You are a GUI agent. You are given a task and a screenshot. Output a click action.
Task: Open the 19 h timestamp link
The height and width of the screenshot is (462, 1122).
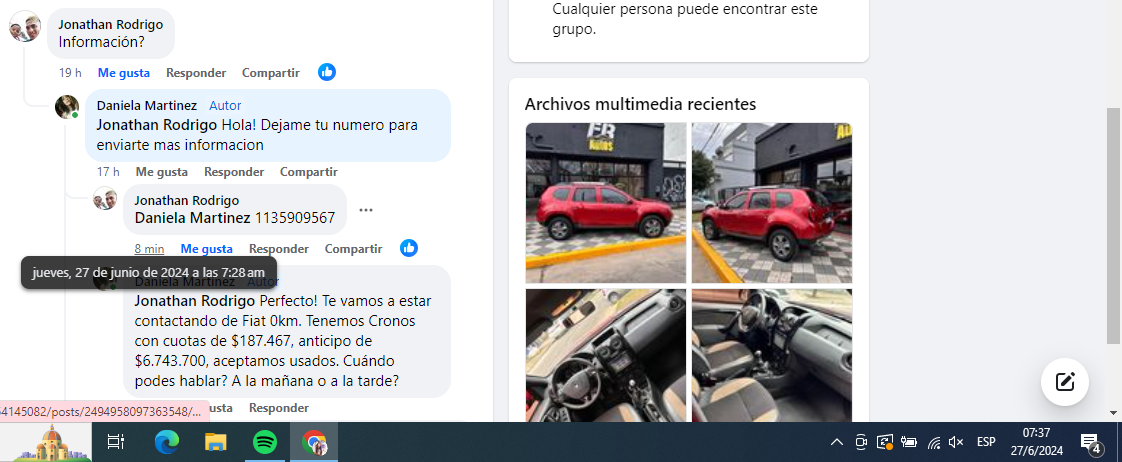point(70,73)
